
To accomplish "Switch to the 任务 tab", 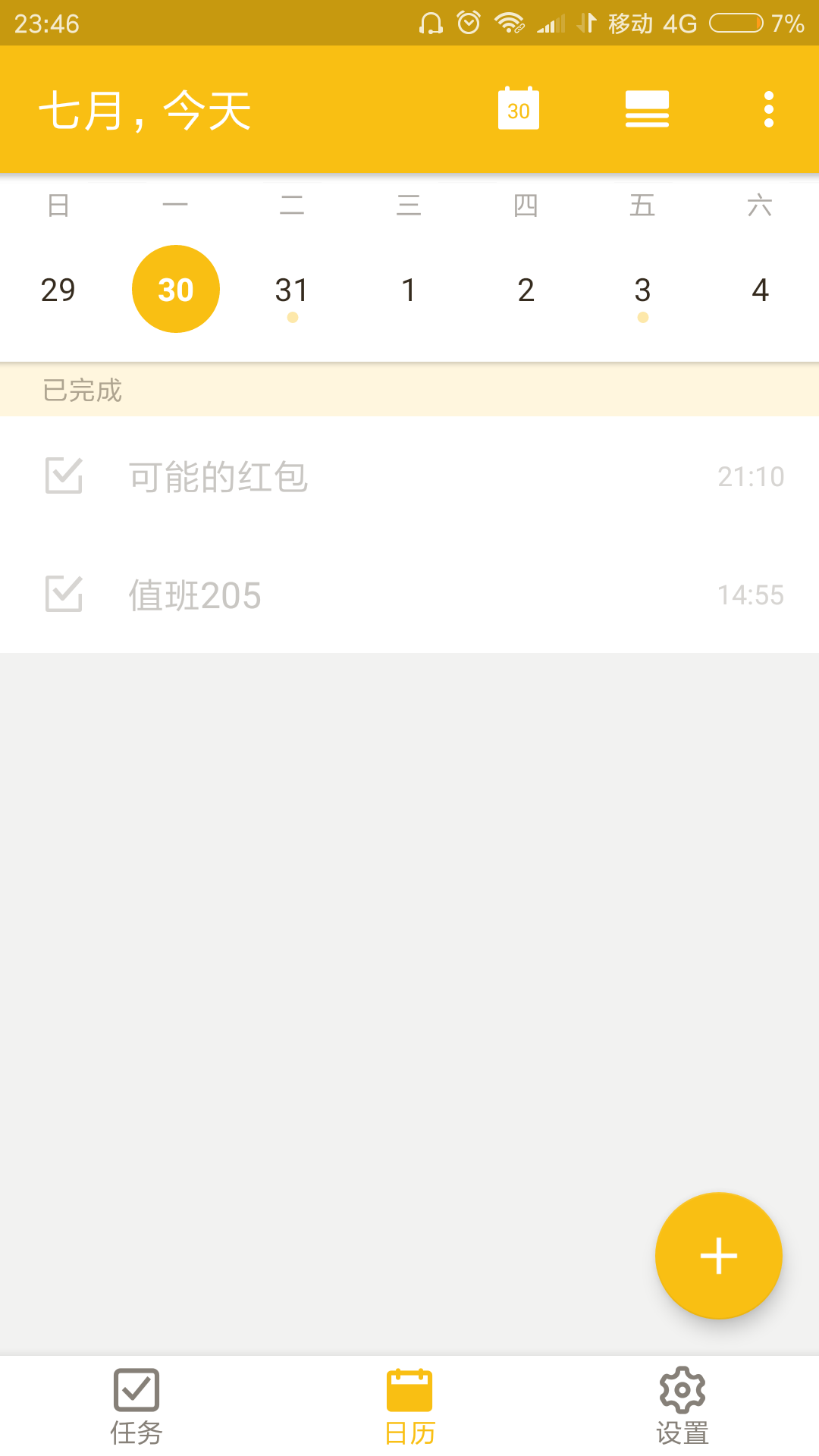I will click(136, 1407).
